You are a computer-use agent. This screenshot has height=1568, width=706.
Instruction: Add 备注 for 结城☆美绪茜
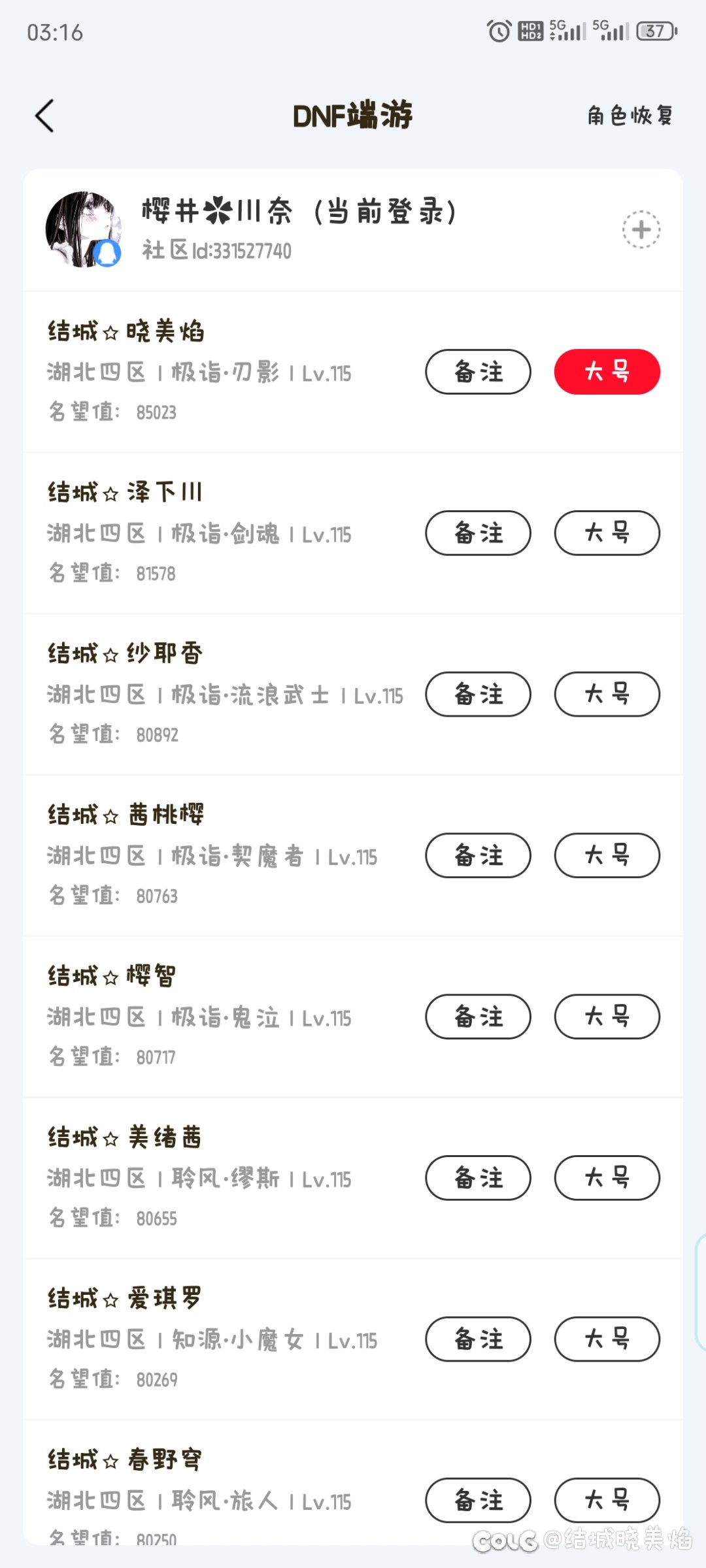(478, 1178)
